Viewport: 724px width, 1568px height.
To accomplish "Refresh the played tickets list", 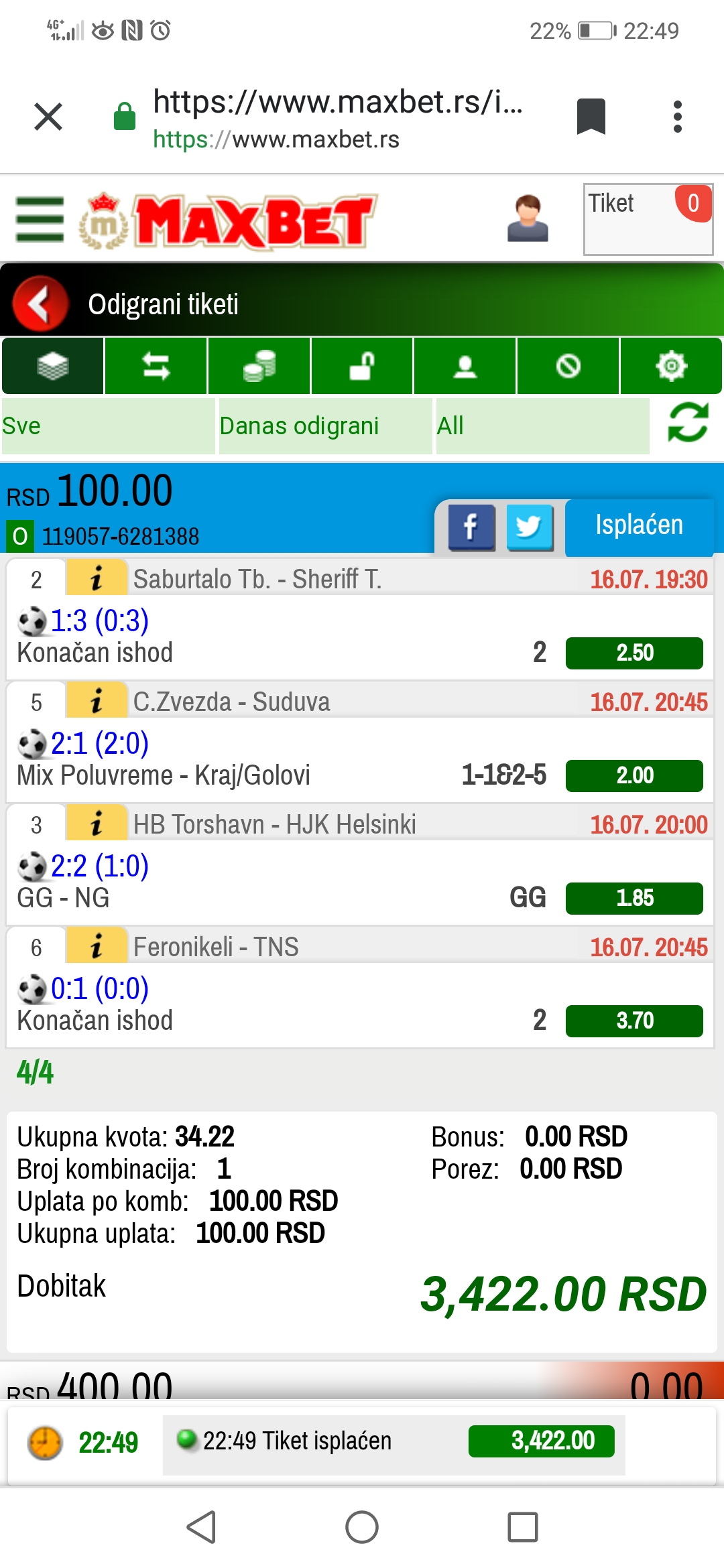I will 688,423.
